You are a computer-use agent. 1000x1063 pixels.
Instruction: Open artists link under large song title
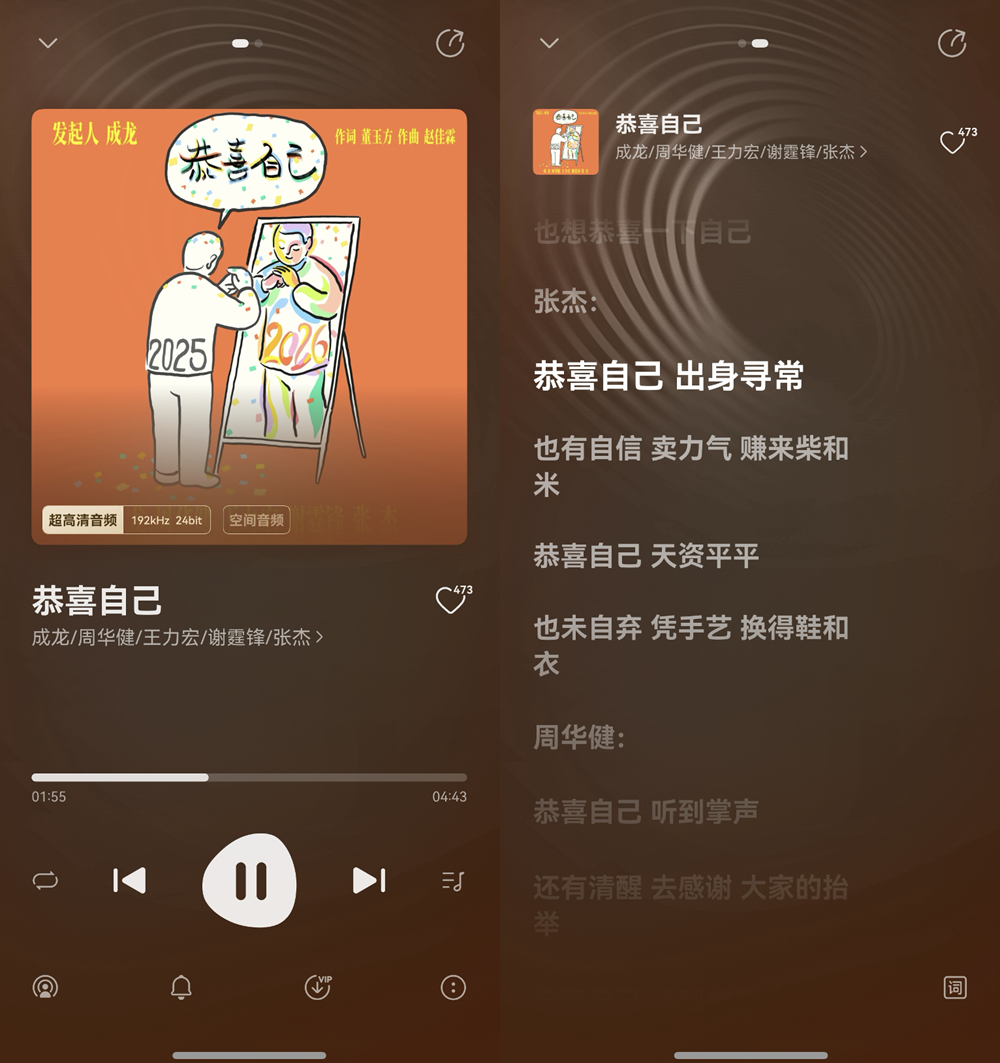[x=177, y=637]
